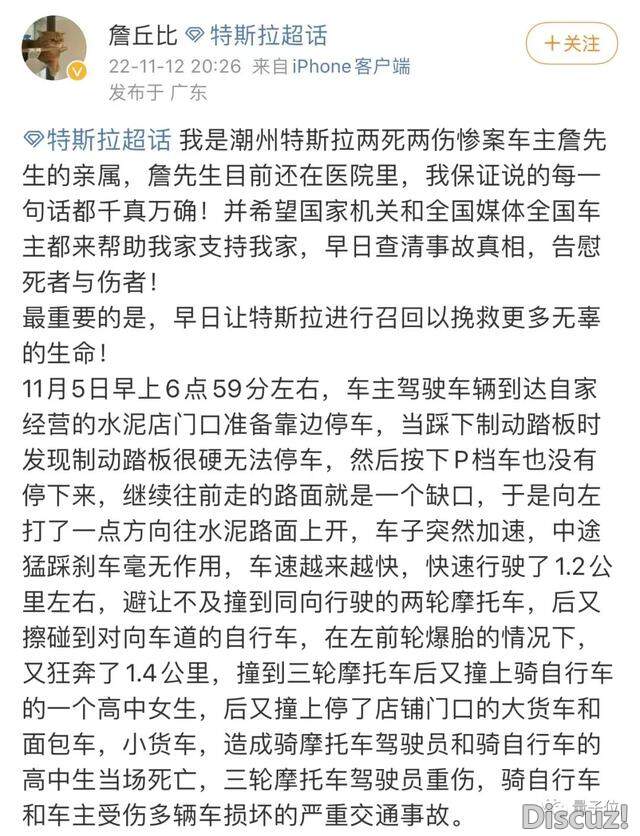
Task: Tap the username 詹丘比
Action: (x=143, y=36)
